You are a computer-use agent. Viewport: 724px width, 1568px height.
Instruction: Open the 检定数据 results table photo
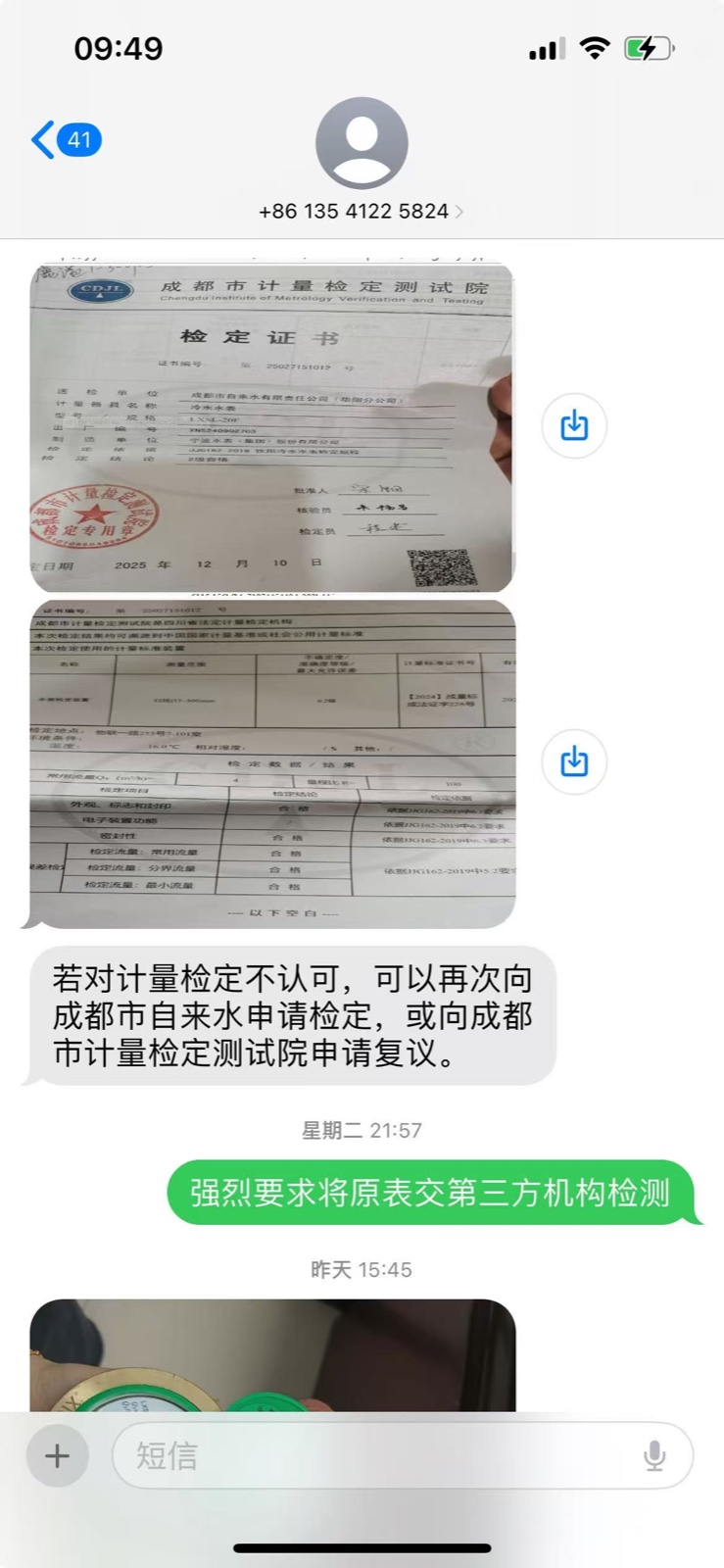click(x=272, y=763)
